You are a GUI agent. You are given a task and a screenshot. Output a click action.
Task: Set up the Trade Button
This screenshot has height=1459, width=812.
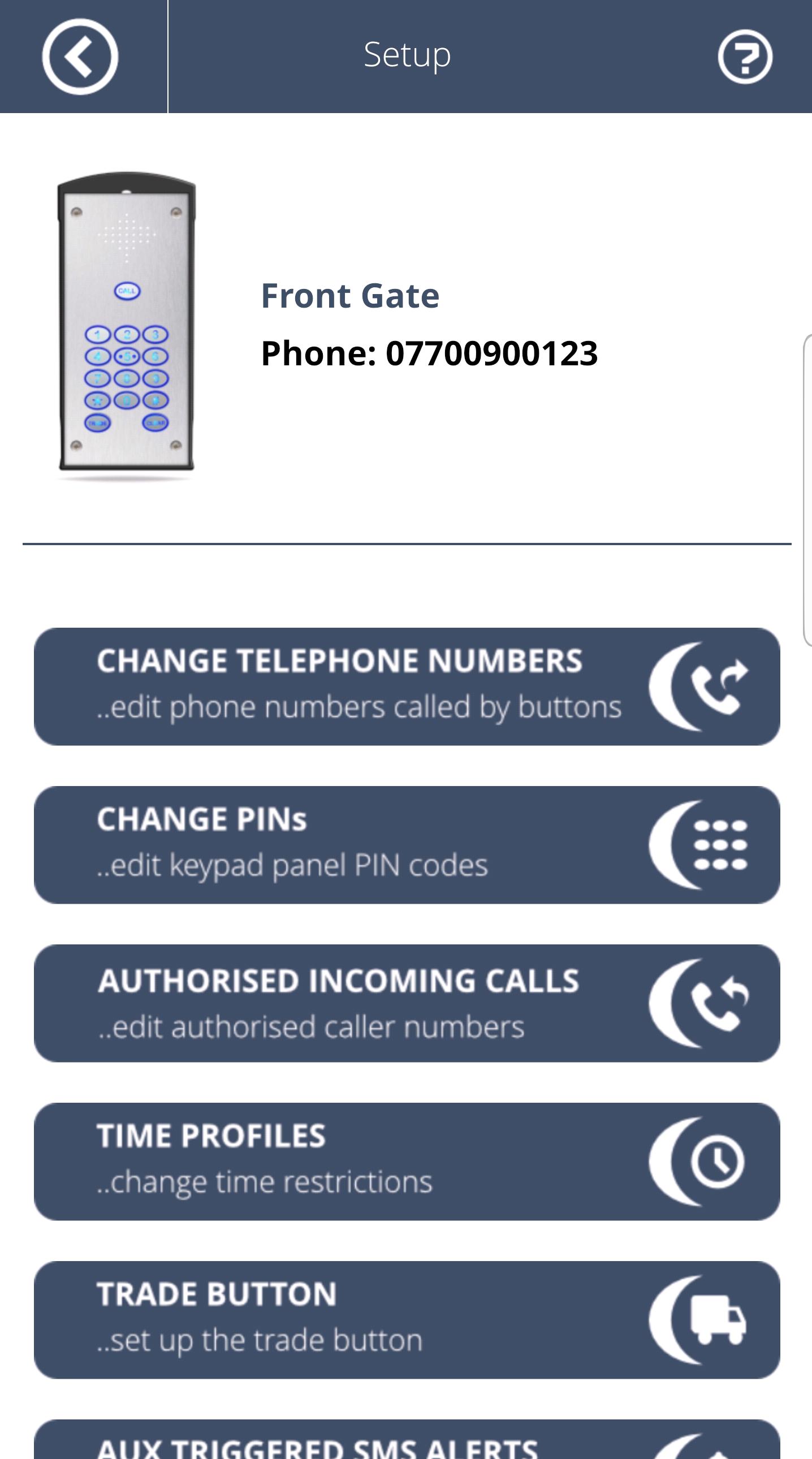(x=407, y=1320)
